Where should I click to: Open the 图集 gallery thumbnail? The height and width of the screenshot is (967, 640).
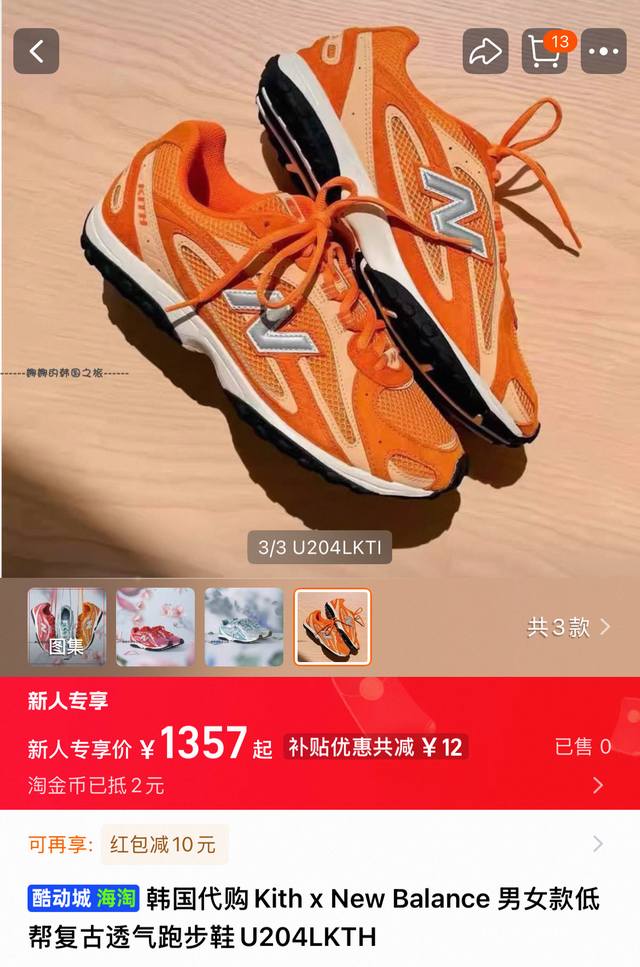click(67, 627)
